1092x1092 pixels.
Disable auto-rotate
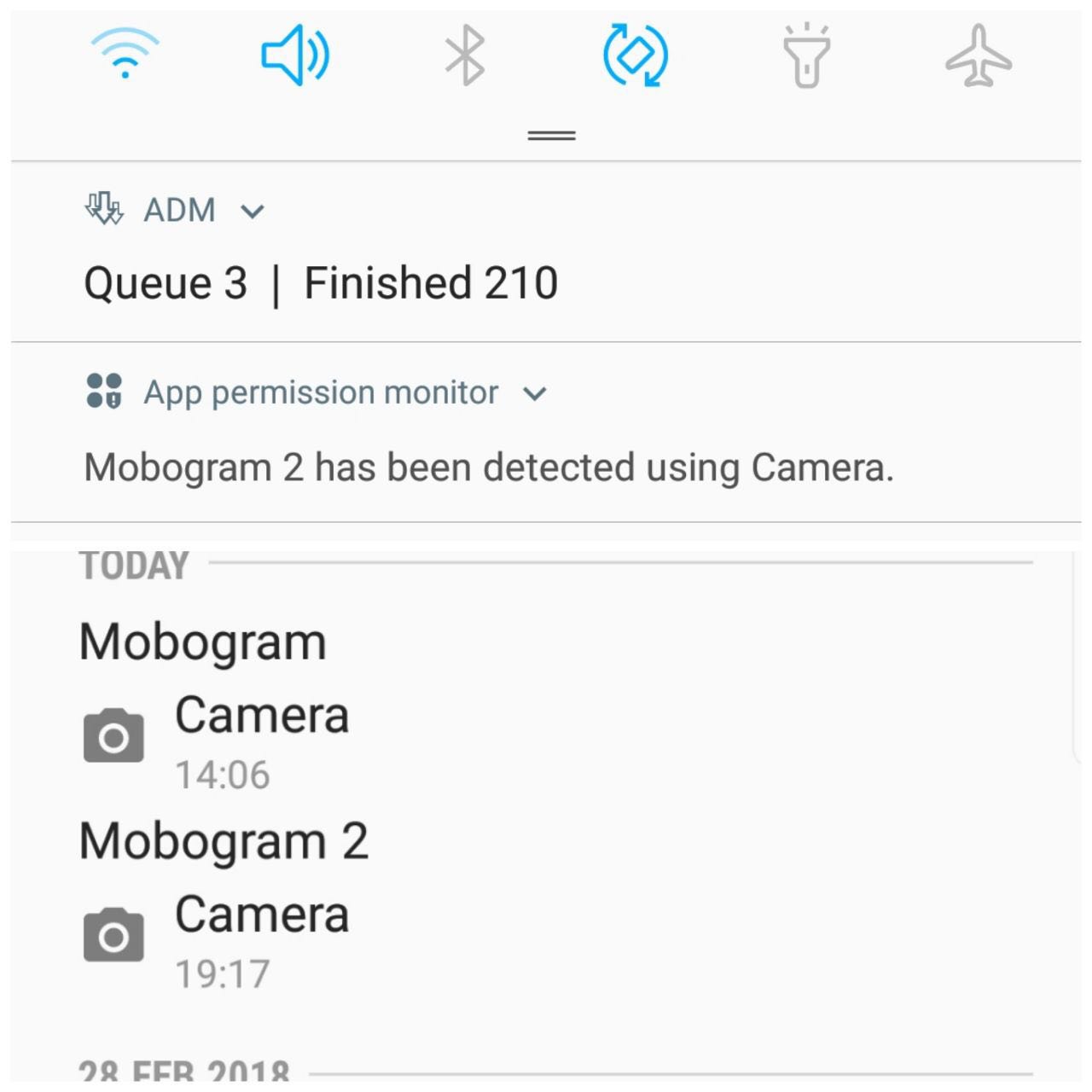[x=636, y=55]
